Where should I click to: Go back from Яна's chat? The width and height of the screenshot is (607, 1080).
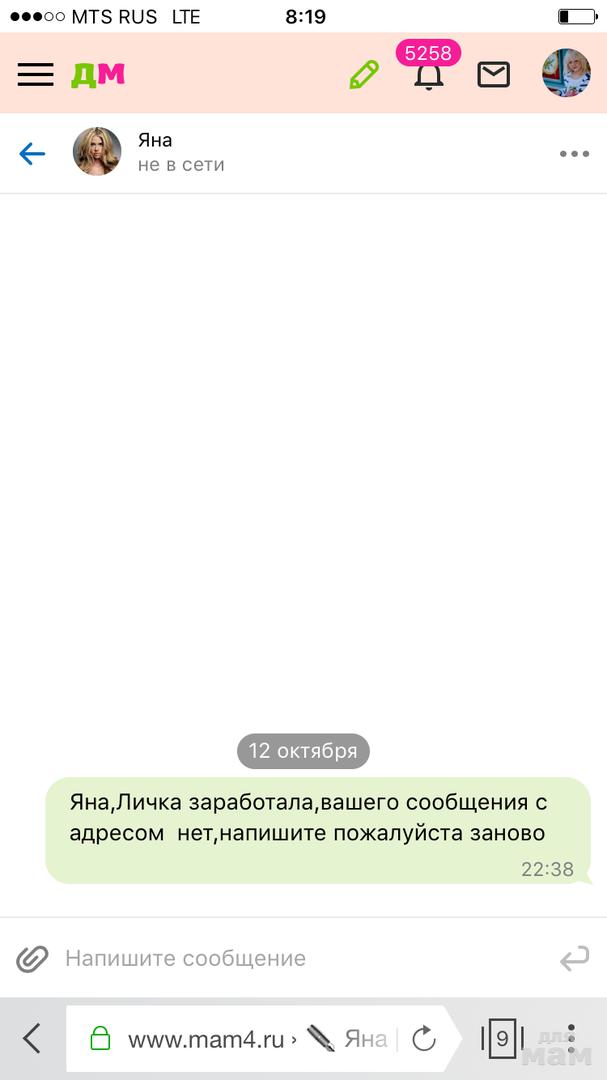(x=32, y=153)
